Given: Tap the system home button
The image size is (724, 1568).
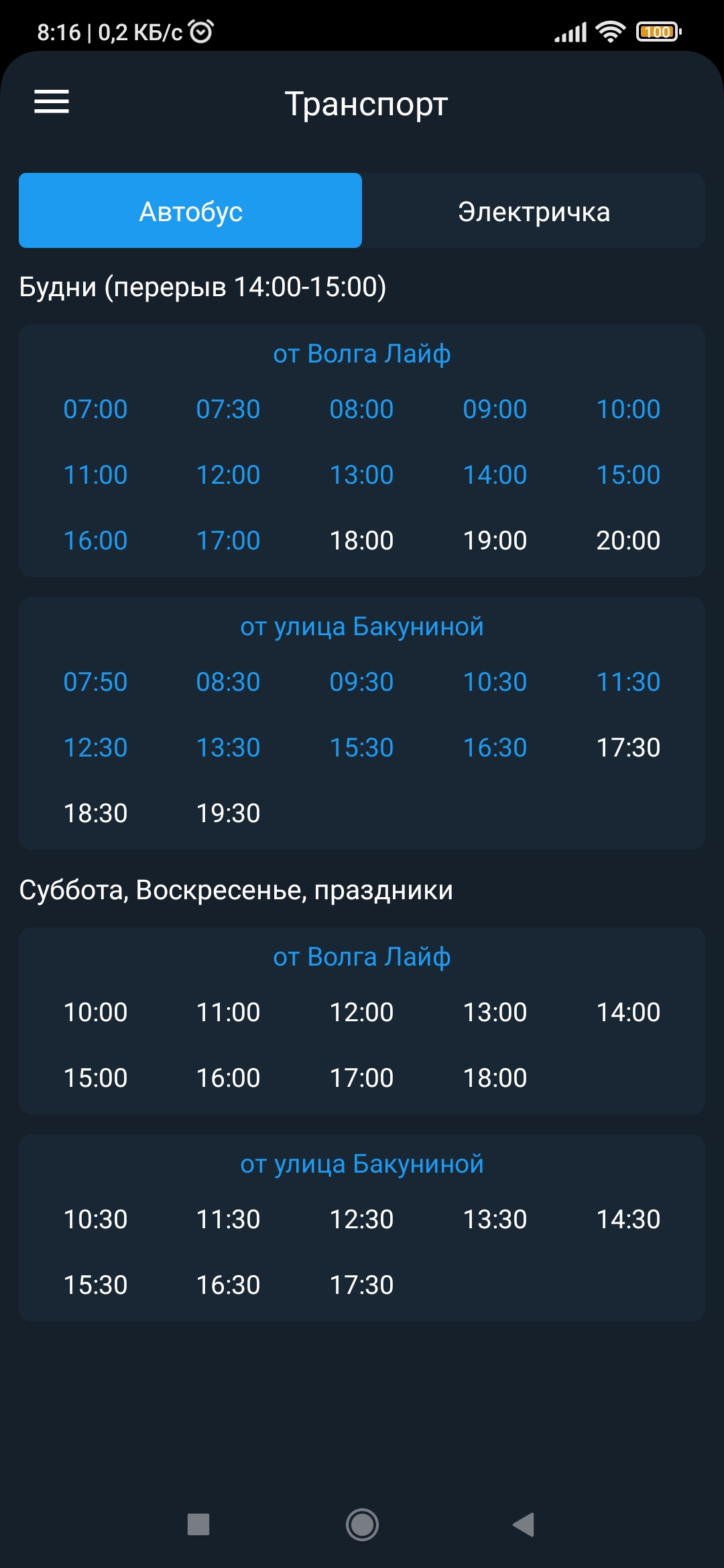Looking at the screenshot, I should point(362,1524).
